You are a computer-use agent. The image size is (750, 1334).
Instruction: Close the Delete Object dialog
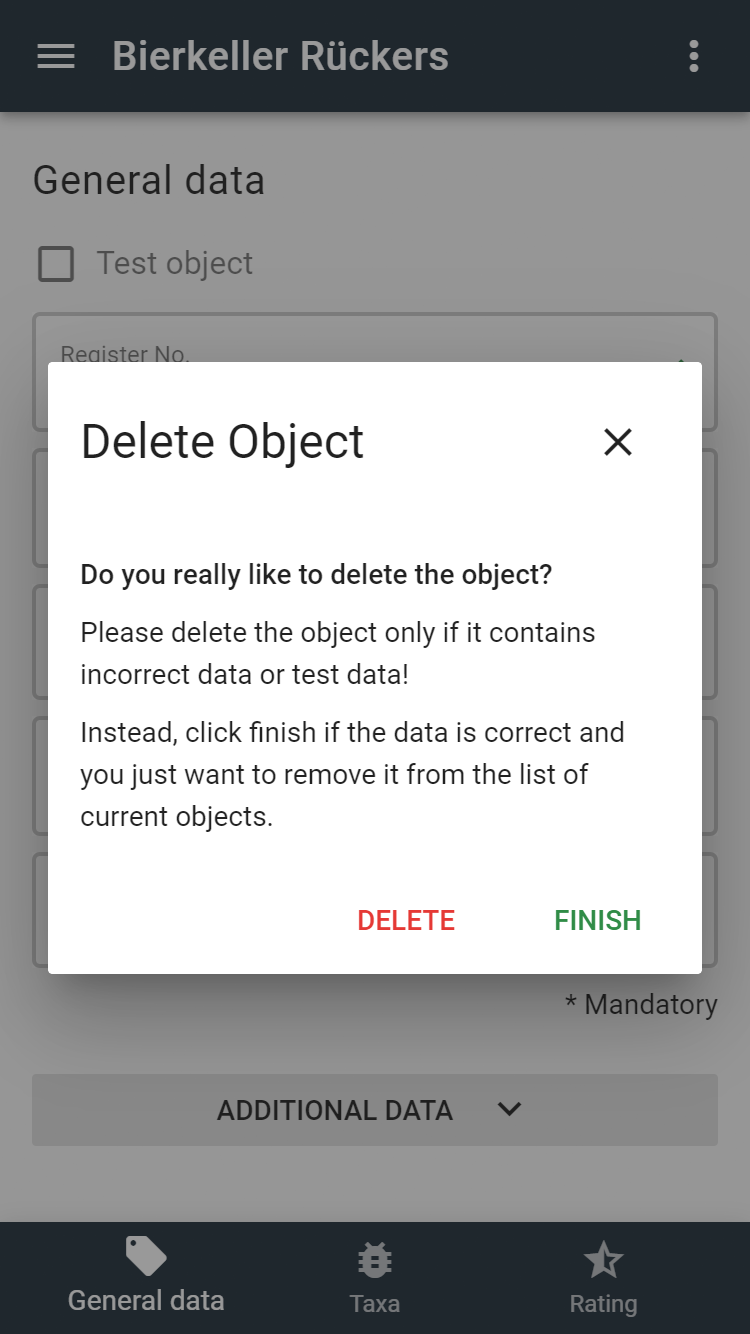[618, 441]
